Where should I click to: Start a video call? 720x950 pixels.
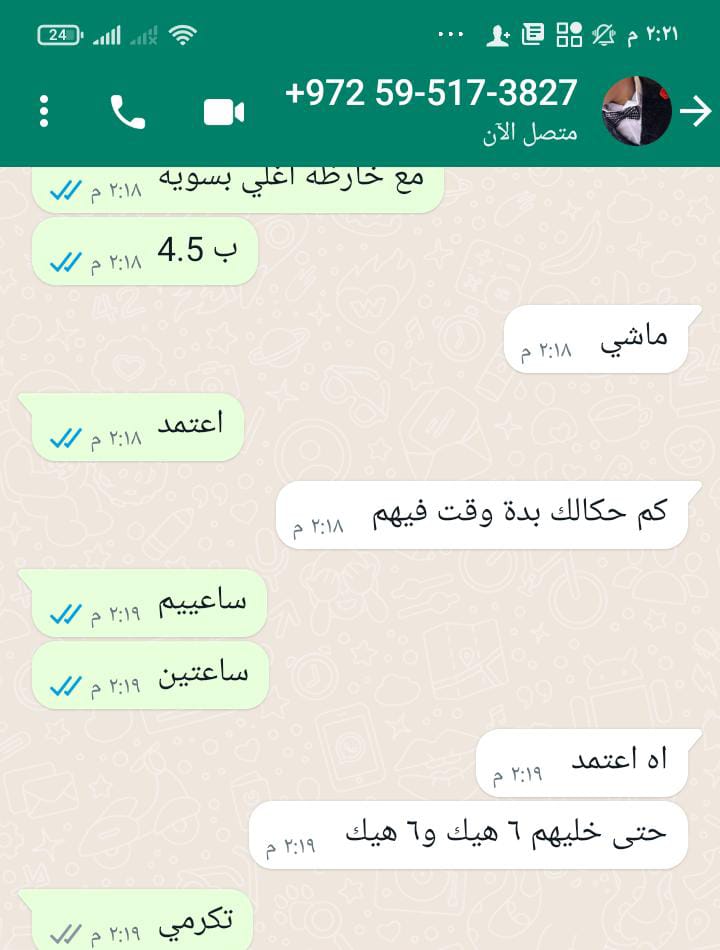tap(224, 112)
